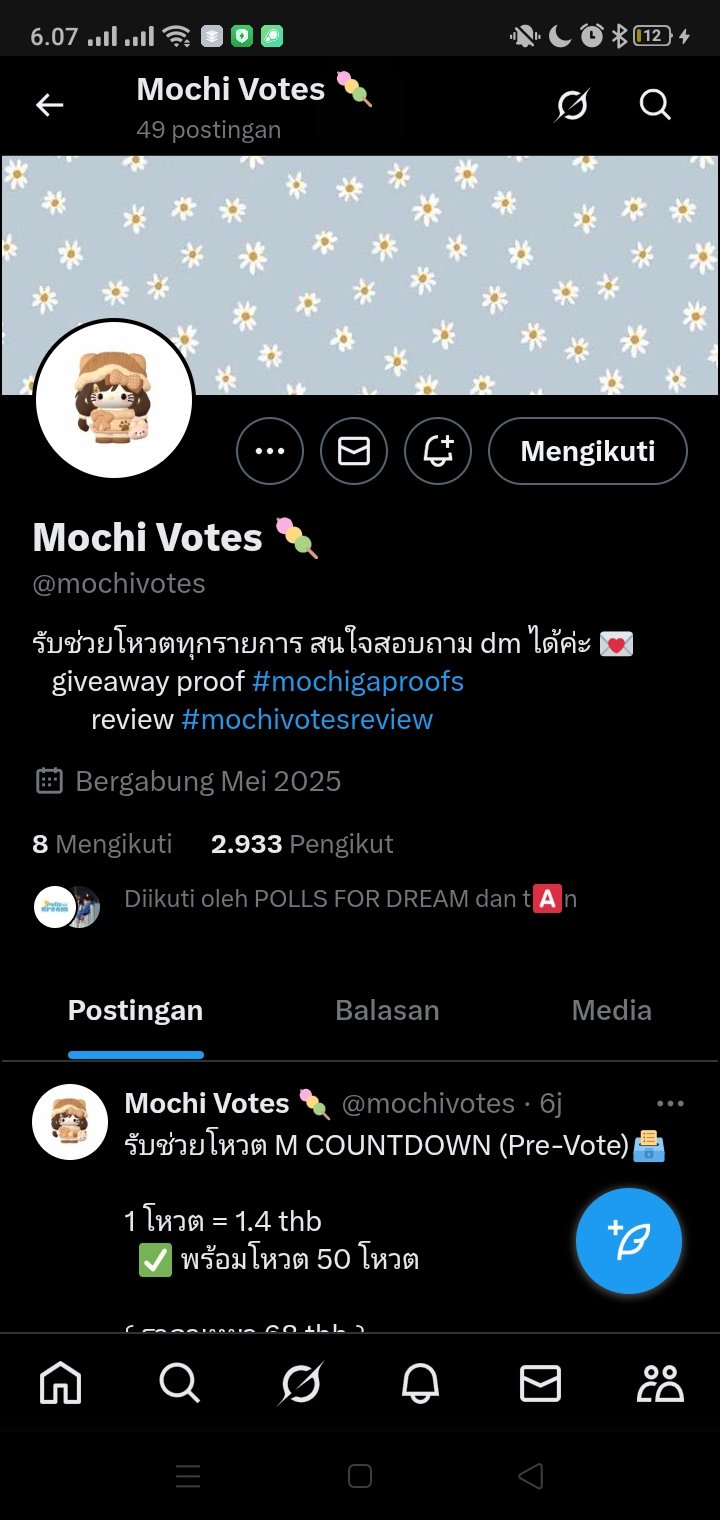View the 2.933 Pengikut followers list
The height and width of the screenshot is (1520, 720).
302,844
